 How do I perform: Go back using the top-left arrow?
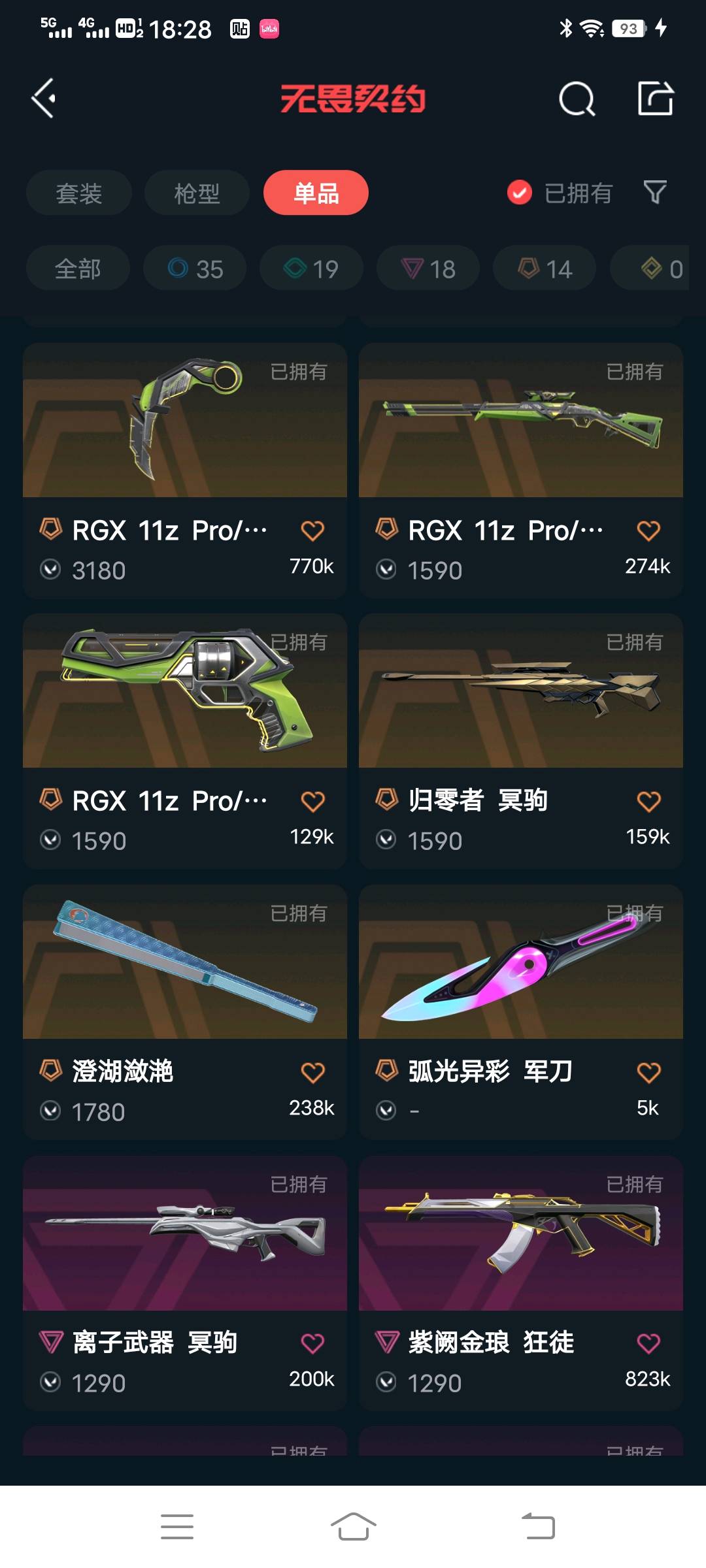[44, 99]
